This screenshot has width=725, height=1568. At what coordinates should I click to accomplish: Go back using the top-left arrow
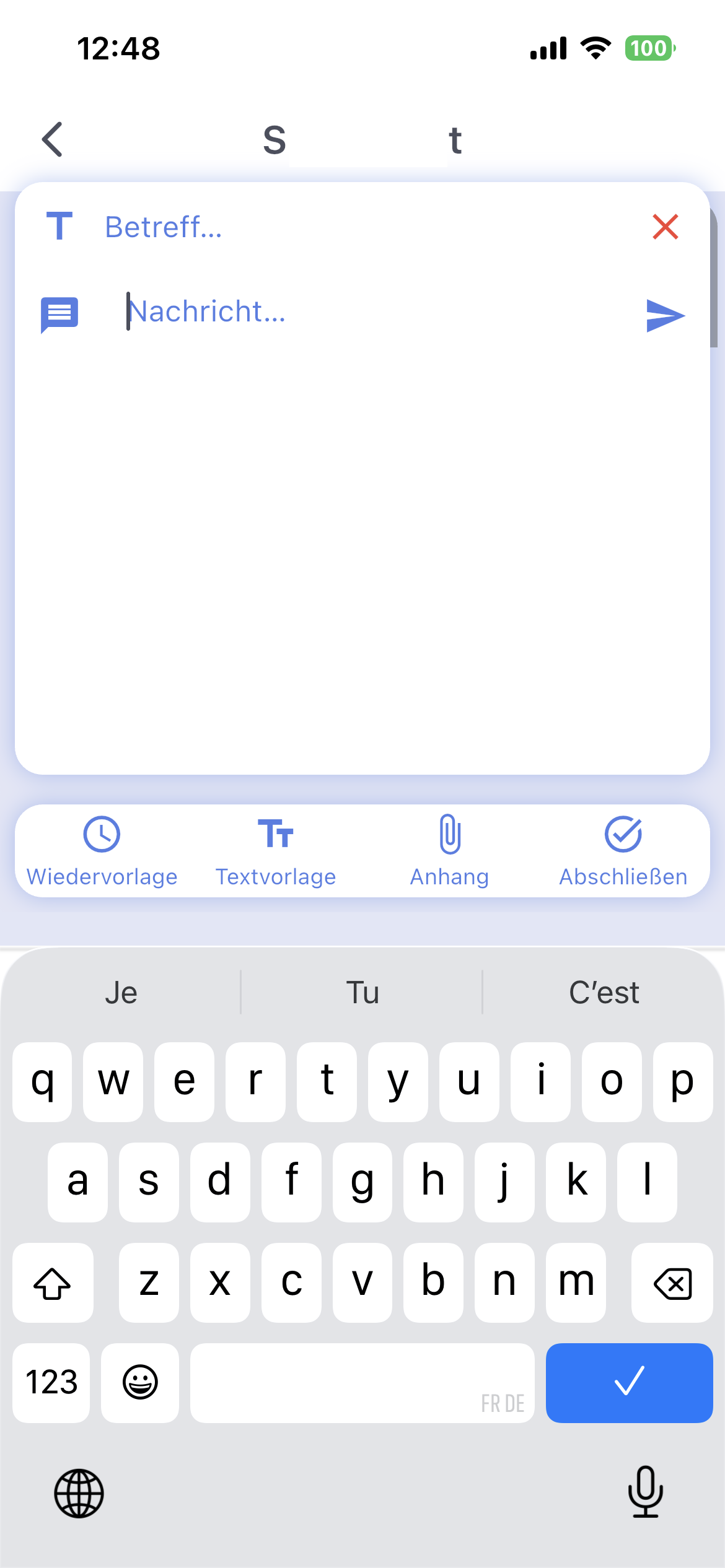coord(53,139)
